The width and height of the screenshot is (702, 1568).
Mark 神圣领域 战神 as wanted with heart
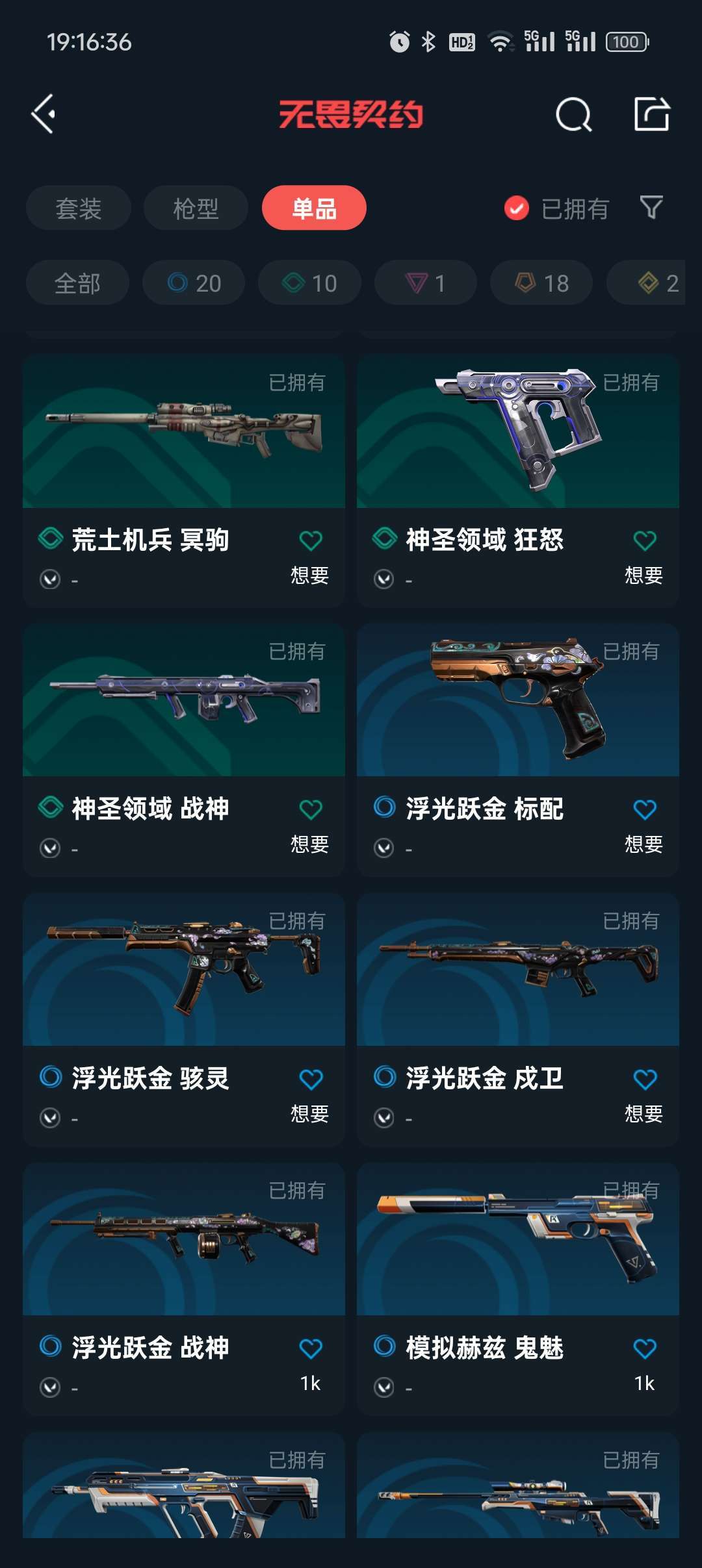point(311,810)
